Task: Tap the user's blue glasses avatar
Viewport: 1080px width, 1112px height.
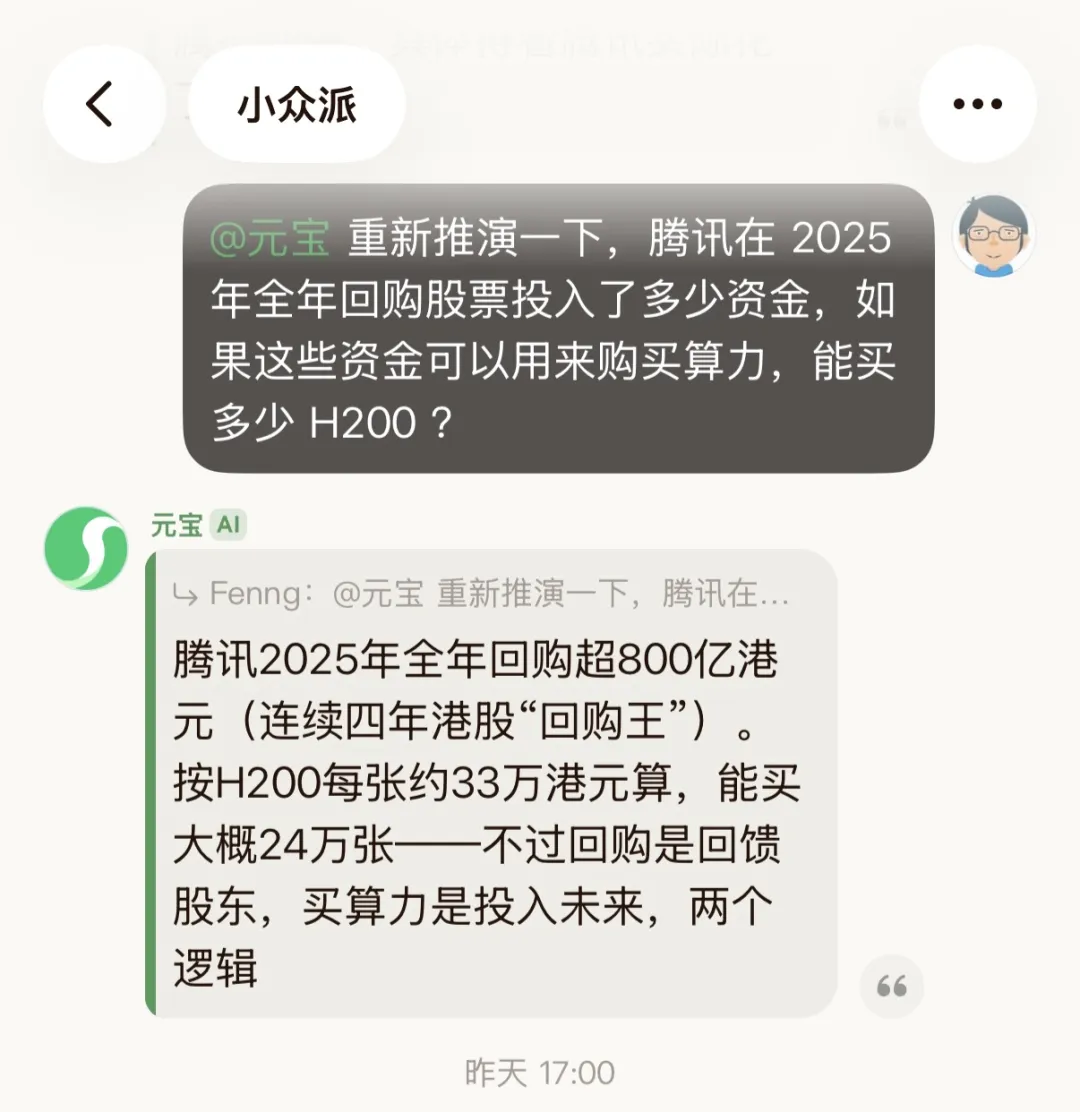Action: tap(995, 238)
